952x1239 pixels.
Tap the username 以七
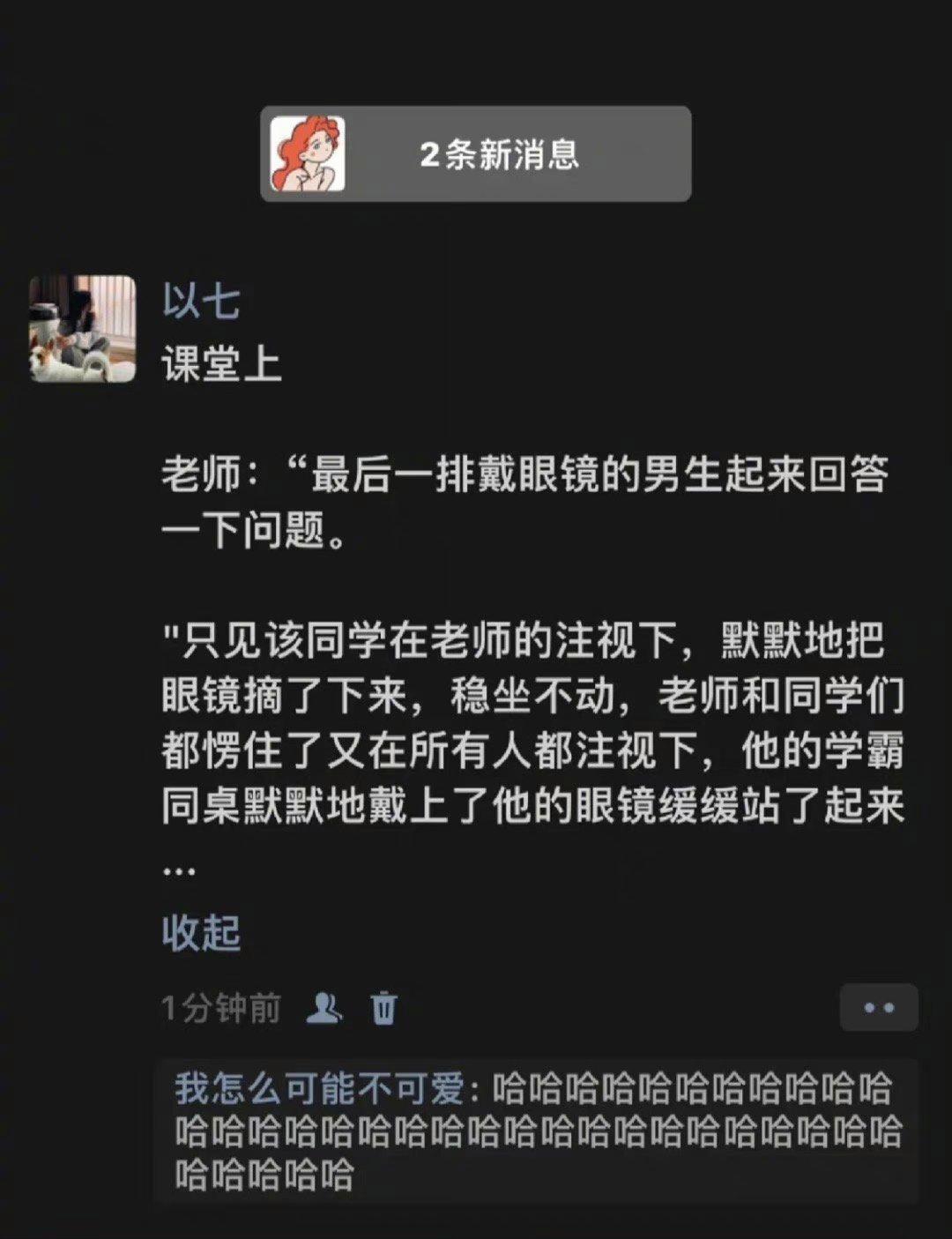(201, 302)
